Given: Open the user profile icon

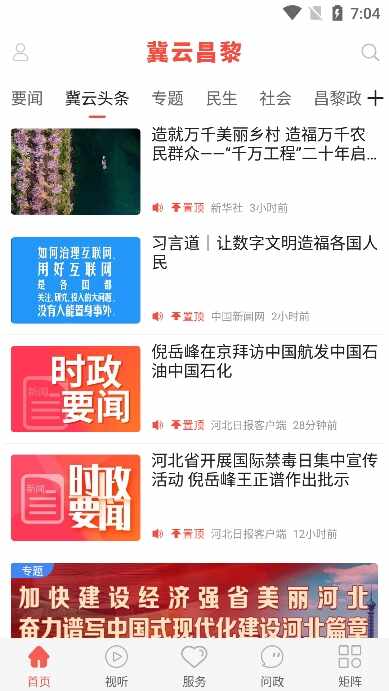Looking at the screenshot, I should (x=20, y=52).
